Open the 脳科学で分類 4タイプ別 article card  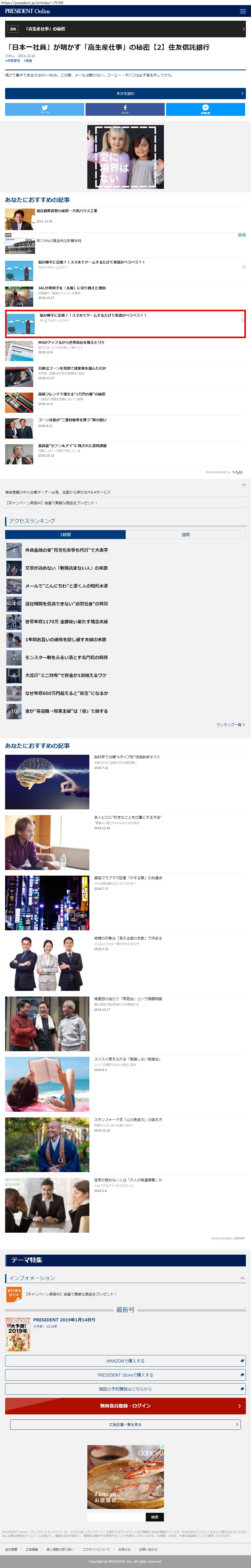[127, 757]
